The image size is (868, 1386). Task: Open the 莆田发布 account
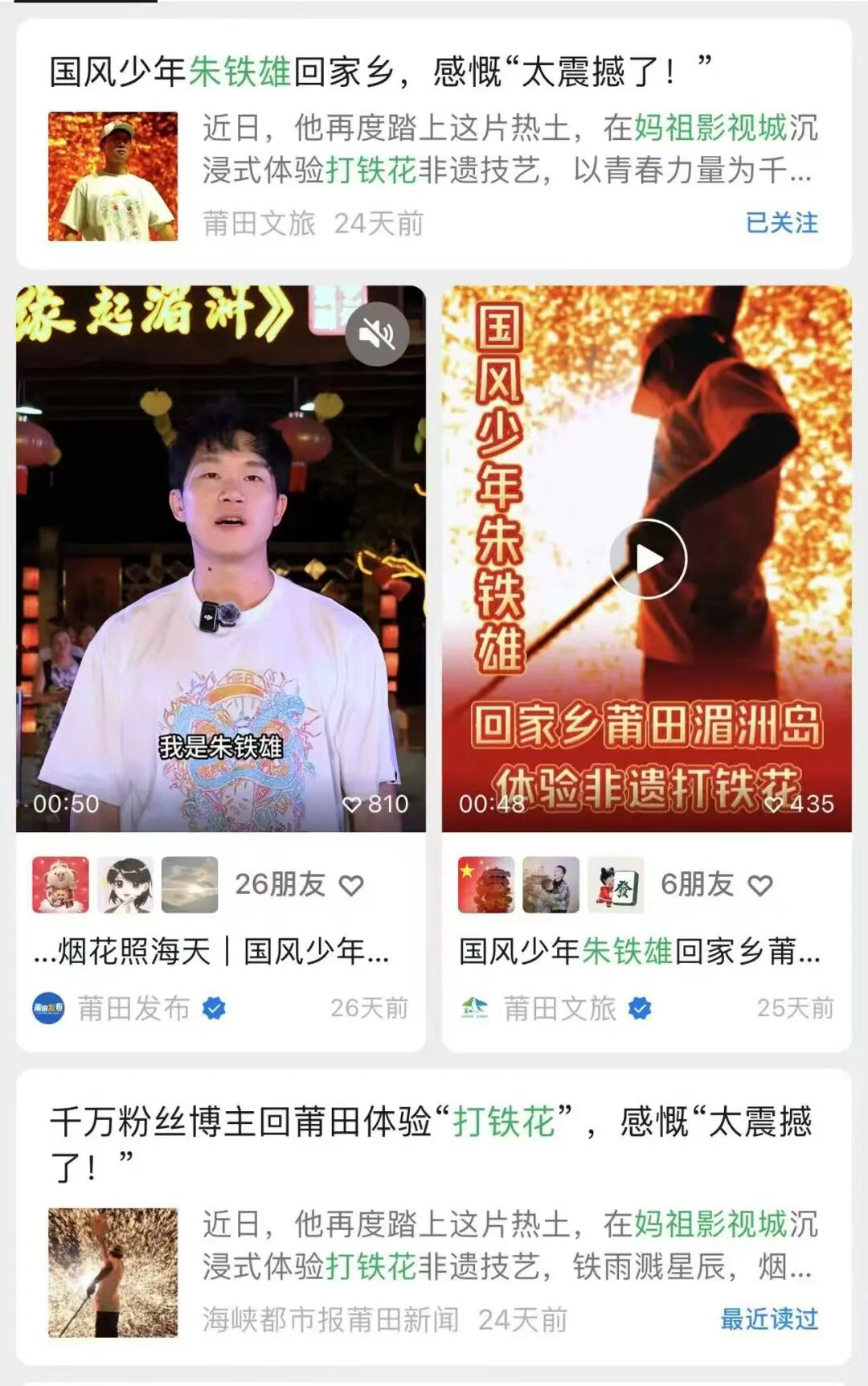(x=133, y=1008)
